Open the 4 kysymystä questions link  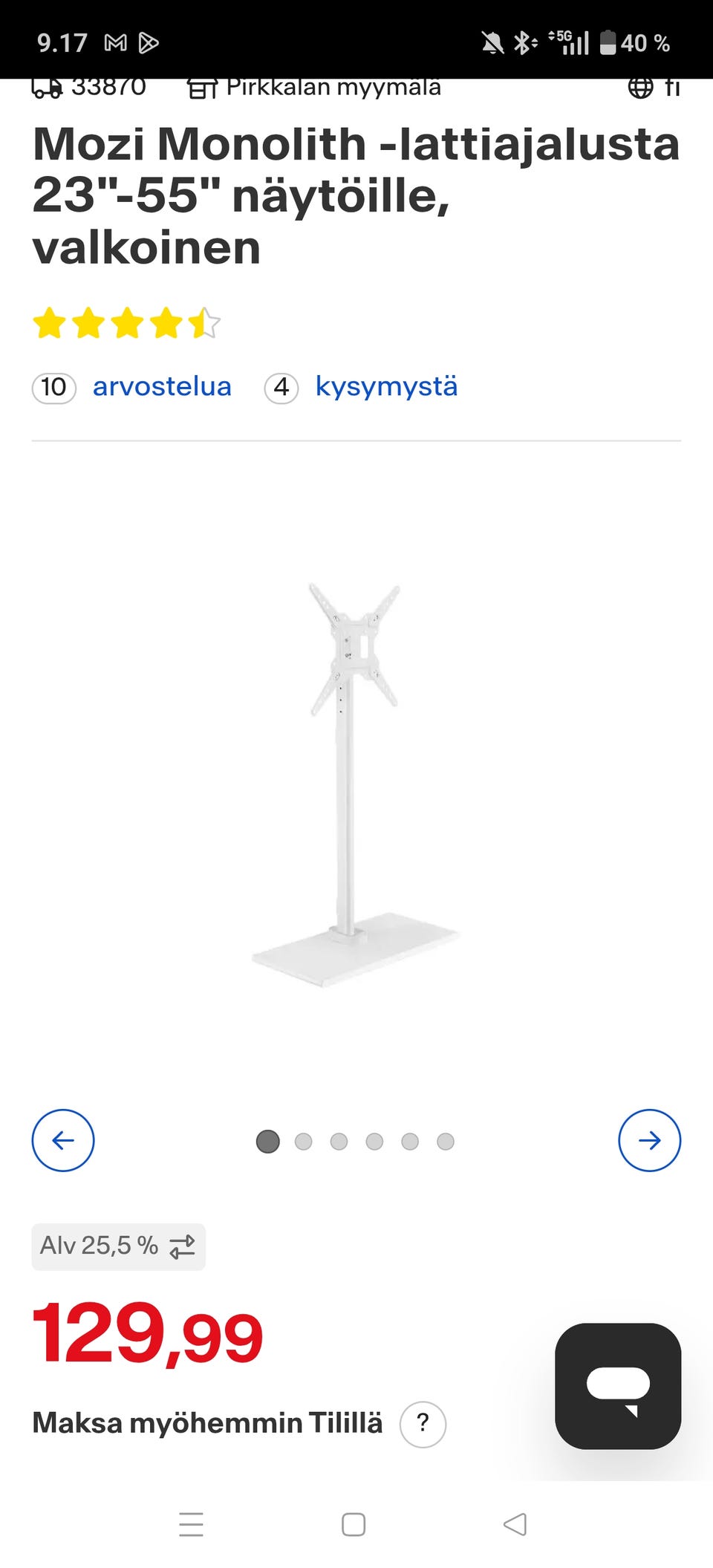[361, 387]
